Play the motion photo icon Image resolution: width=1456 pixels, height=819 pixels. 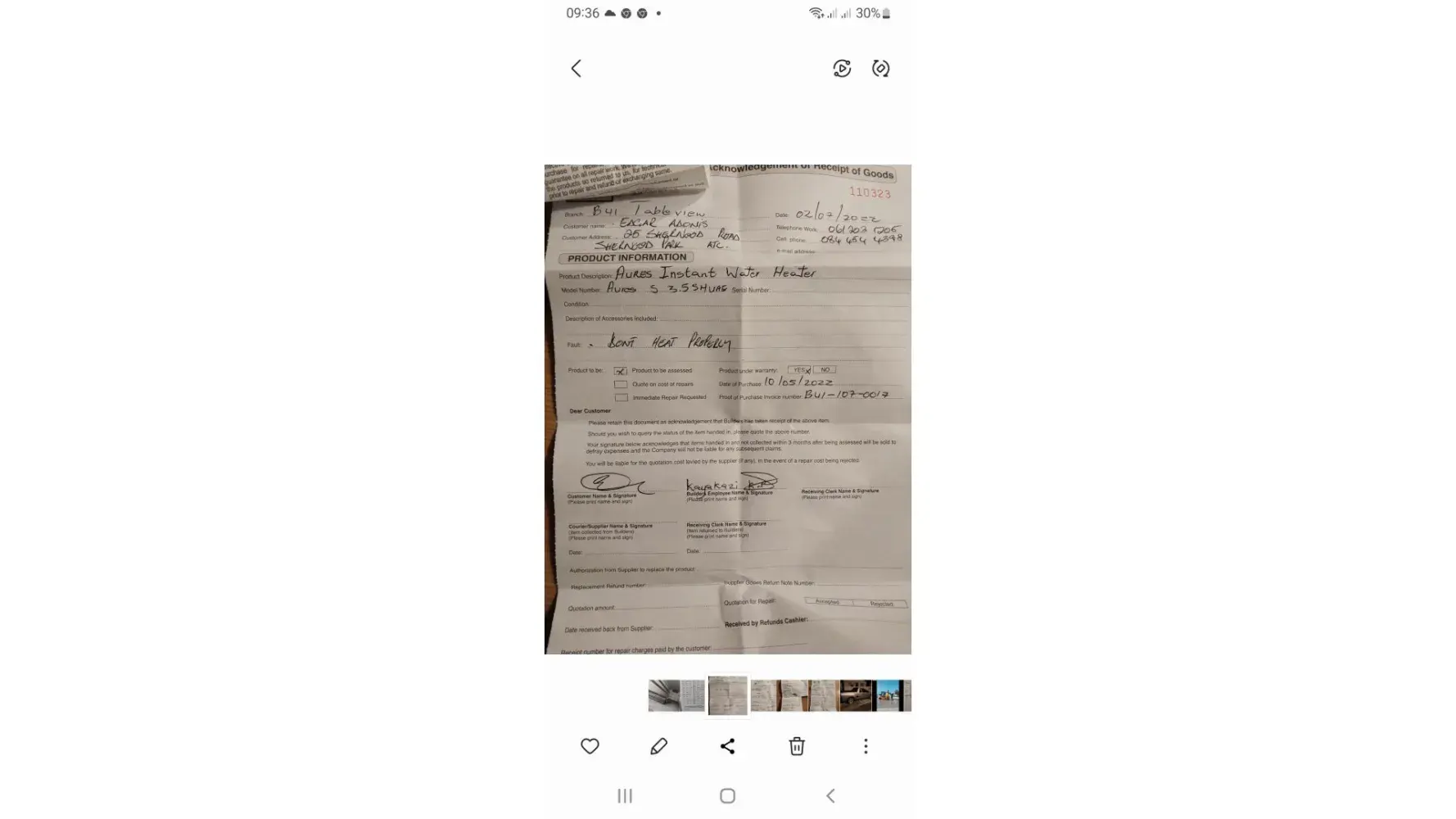tap(842, 69)
